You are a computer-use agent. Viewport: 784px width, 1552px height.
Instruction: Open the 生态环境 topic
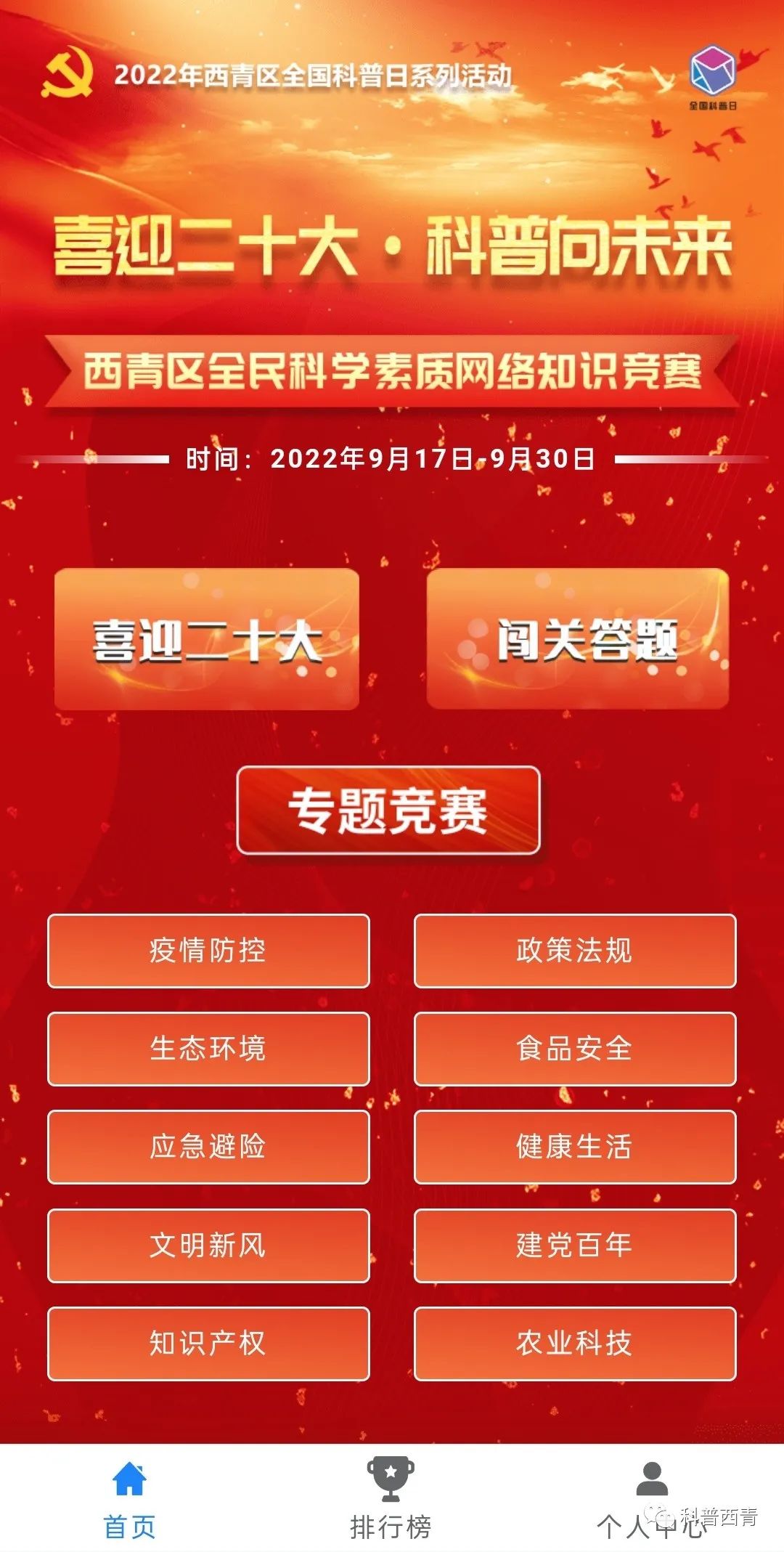(x=208, y=1049)
